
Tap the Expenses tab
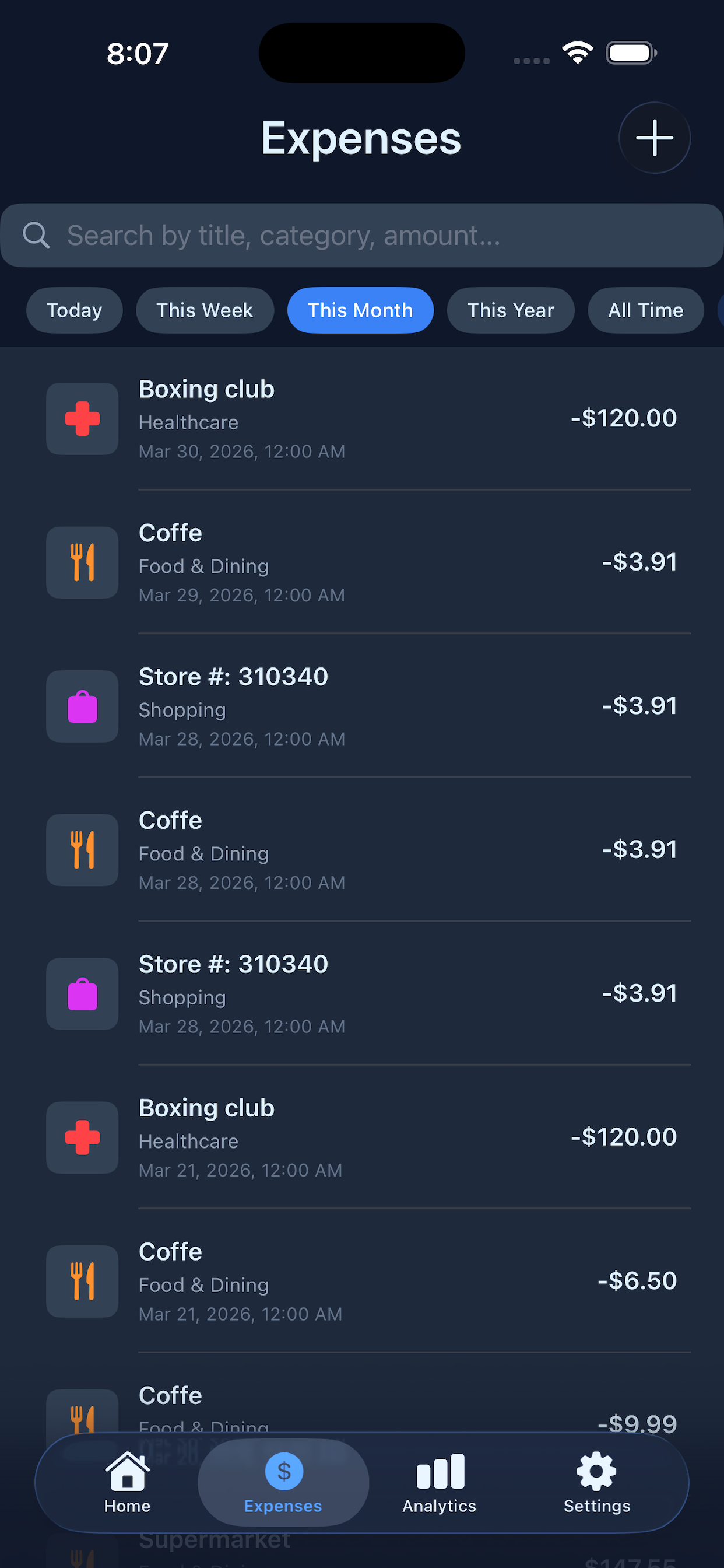(283, 1483)
